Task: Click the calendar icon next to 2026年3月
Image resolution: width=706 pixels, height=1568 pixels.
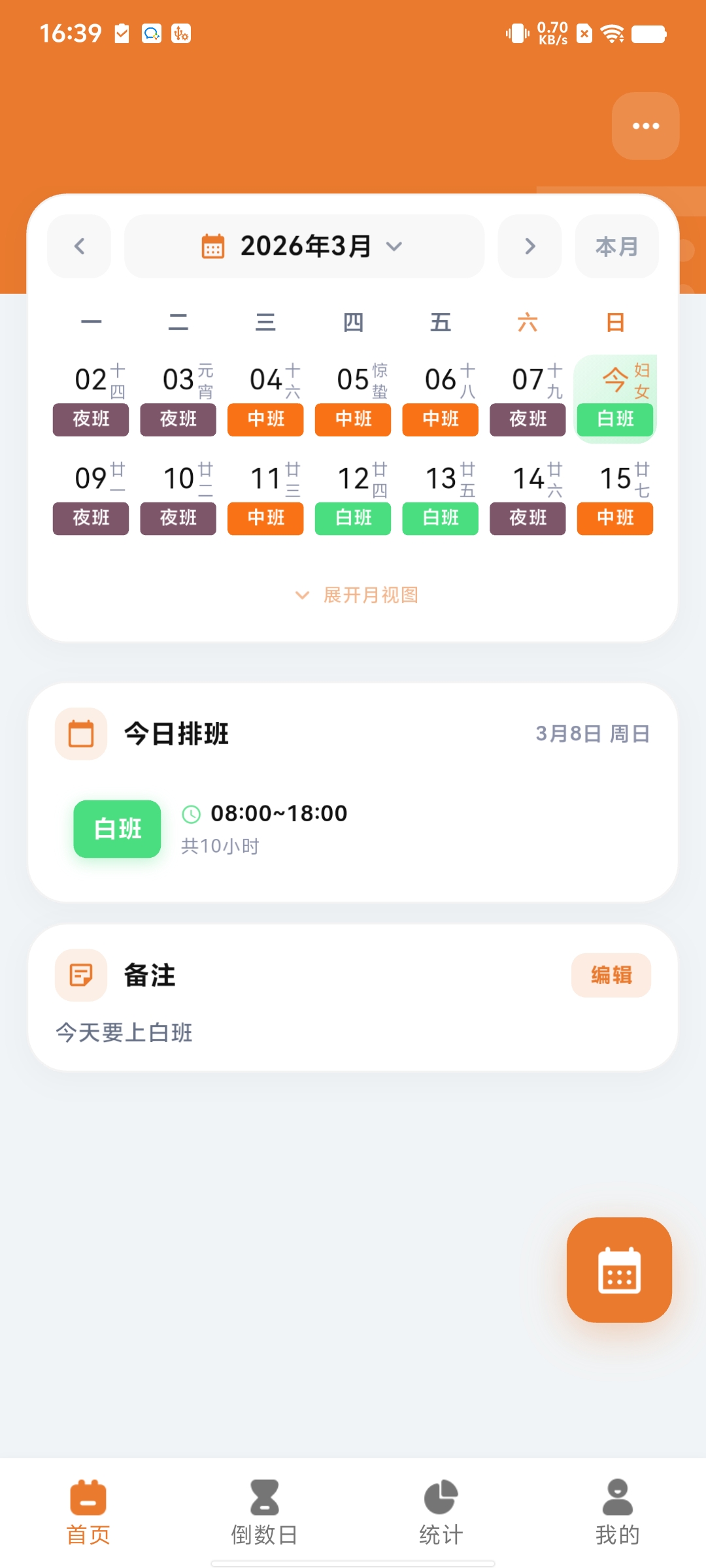Action: pos(212,246)
